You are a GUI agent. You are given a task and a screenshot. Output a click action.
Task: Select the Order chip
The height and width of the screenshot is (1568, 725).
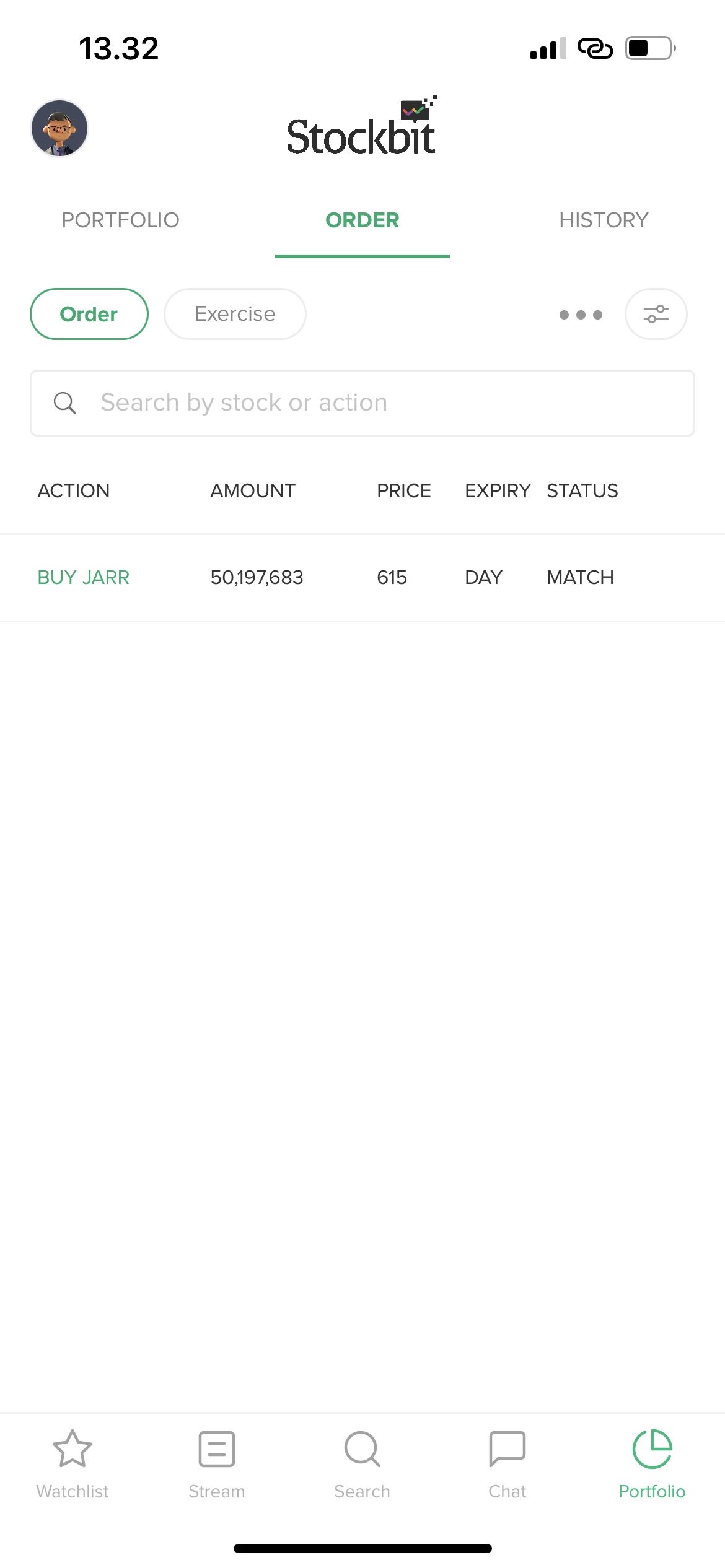coord(89,314)
